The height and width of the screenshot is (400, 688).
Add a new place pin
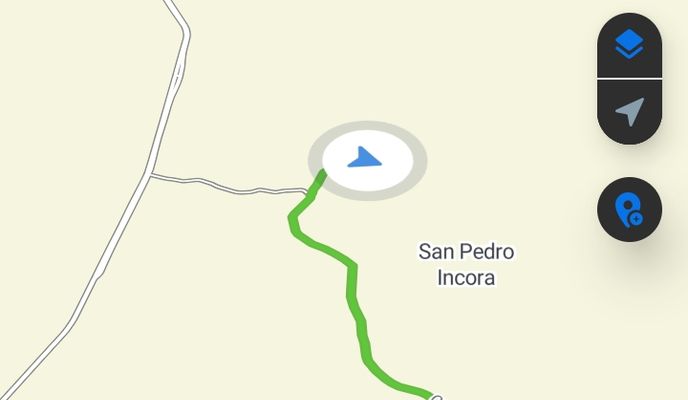[x=629, y=211]
